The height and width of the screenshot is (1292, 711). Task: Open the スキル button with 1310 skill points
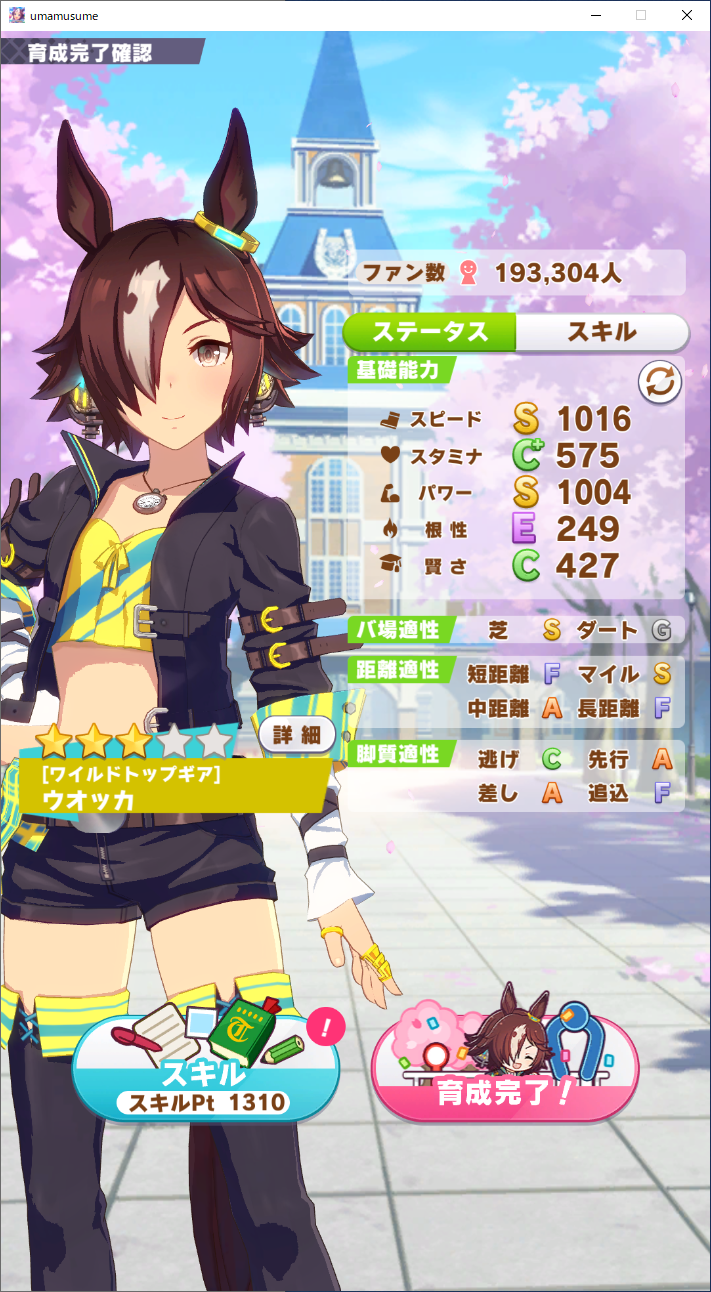click(x=205, y=1070)
